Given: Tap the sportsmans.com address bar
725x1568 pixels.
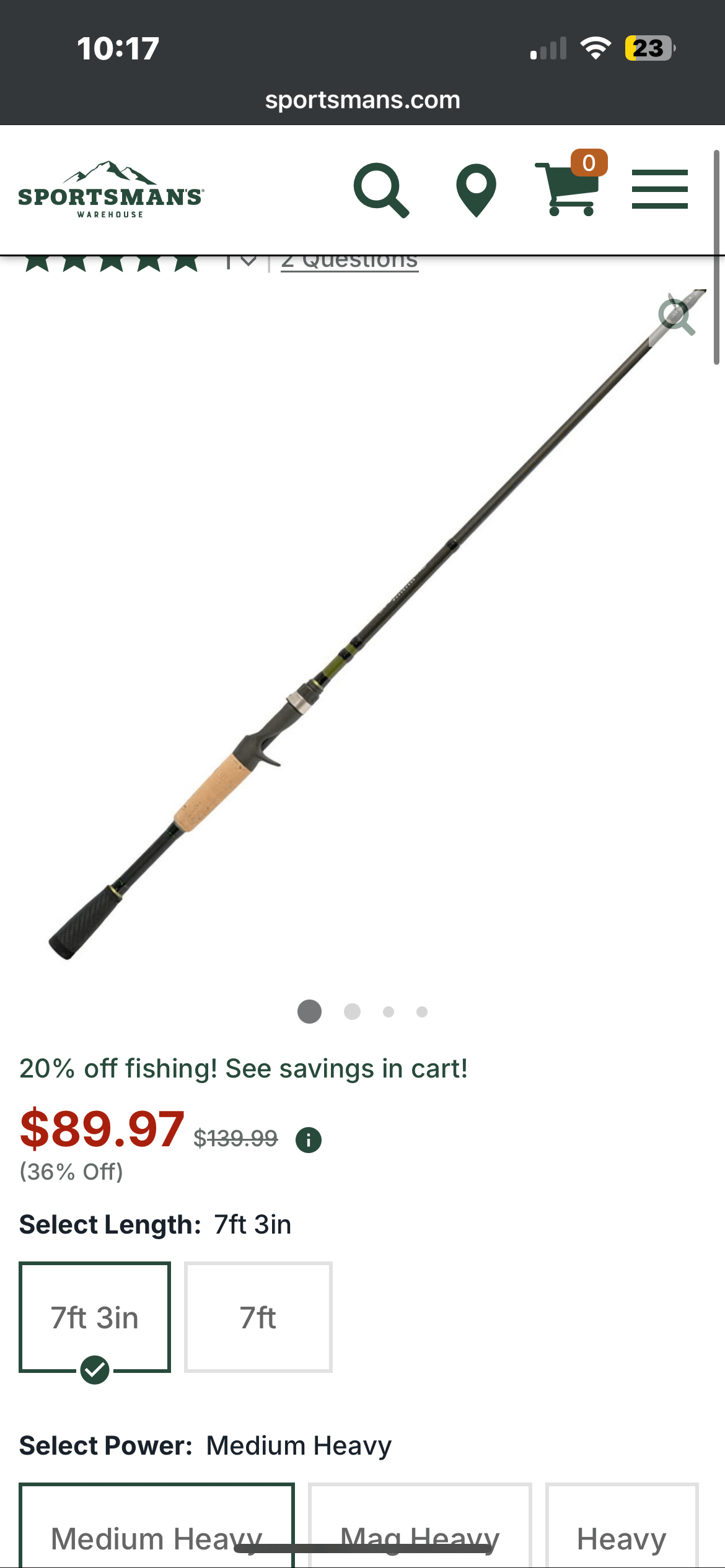Looking at the screenshot, I should pos(362,100).
